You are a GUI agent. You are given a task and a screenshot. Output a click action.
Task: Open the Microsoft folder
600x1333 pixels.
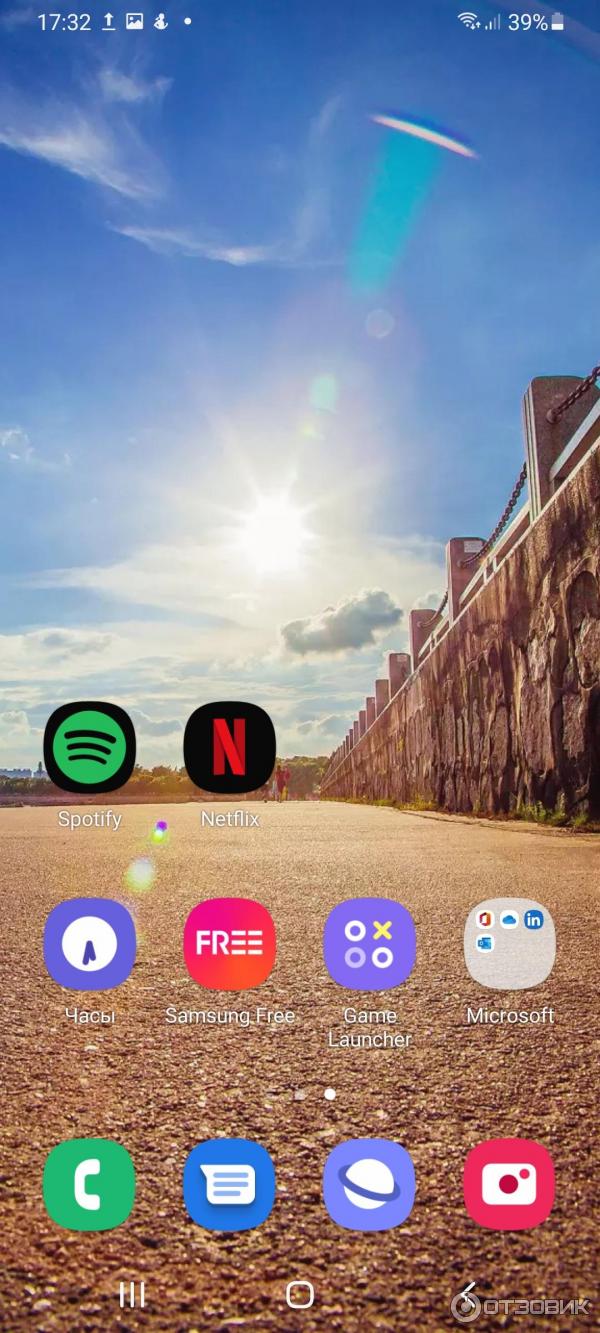(x=510, y=944)
